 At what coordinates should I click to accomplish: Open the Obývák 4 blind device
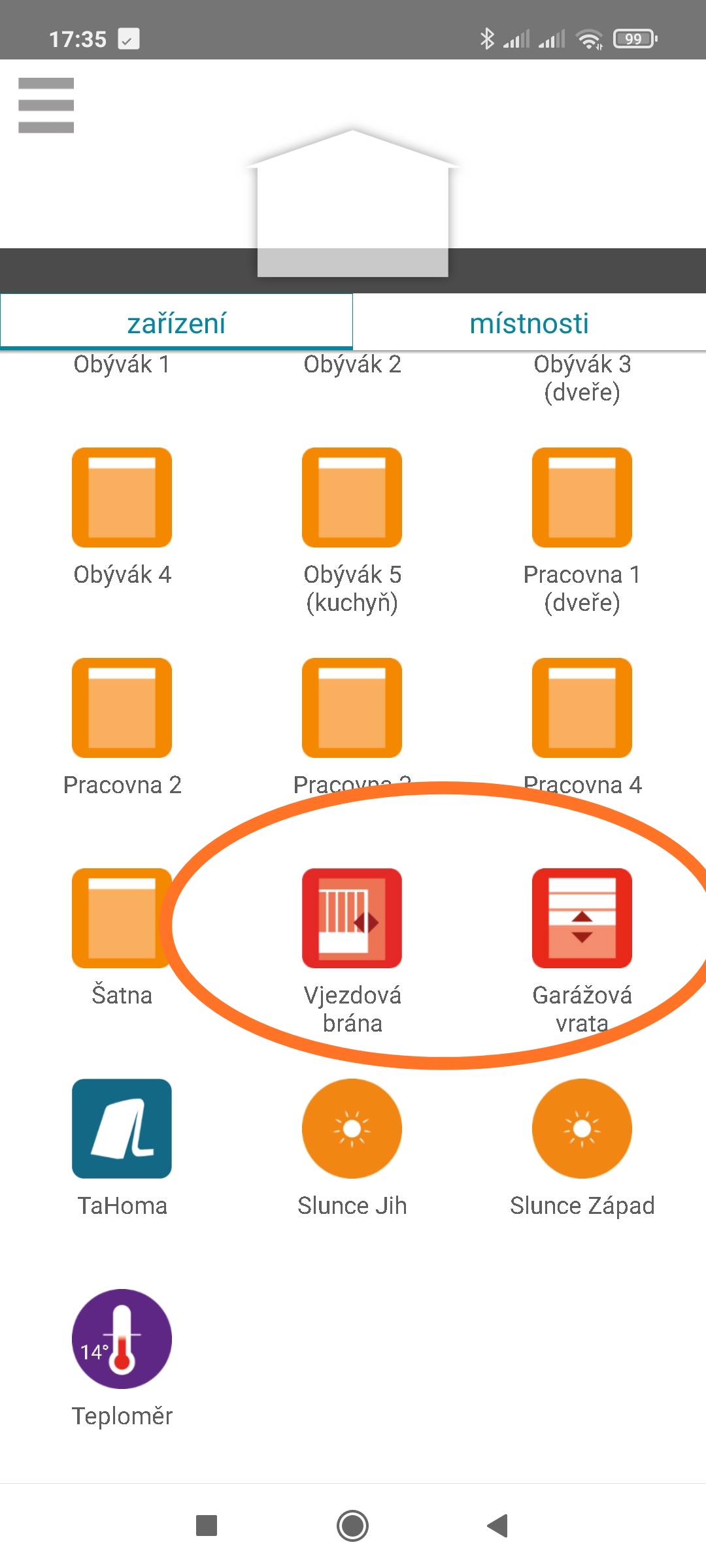122,497
